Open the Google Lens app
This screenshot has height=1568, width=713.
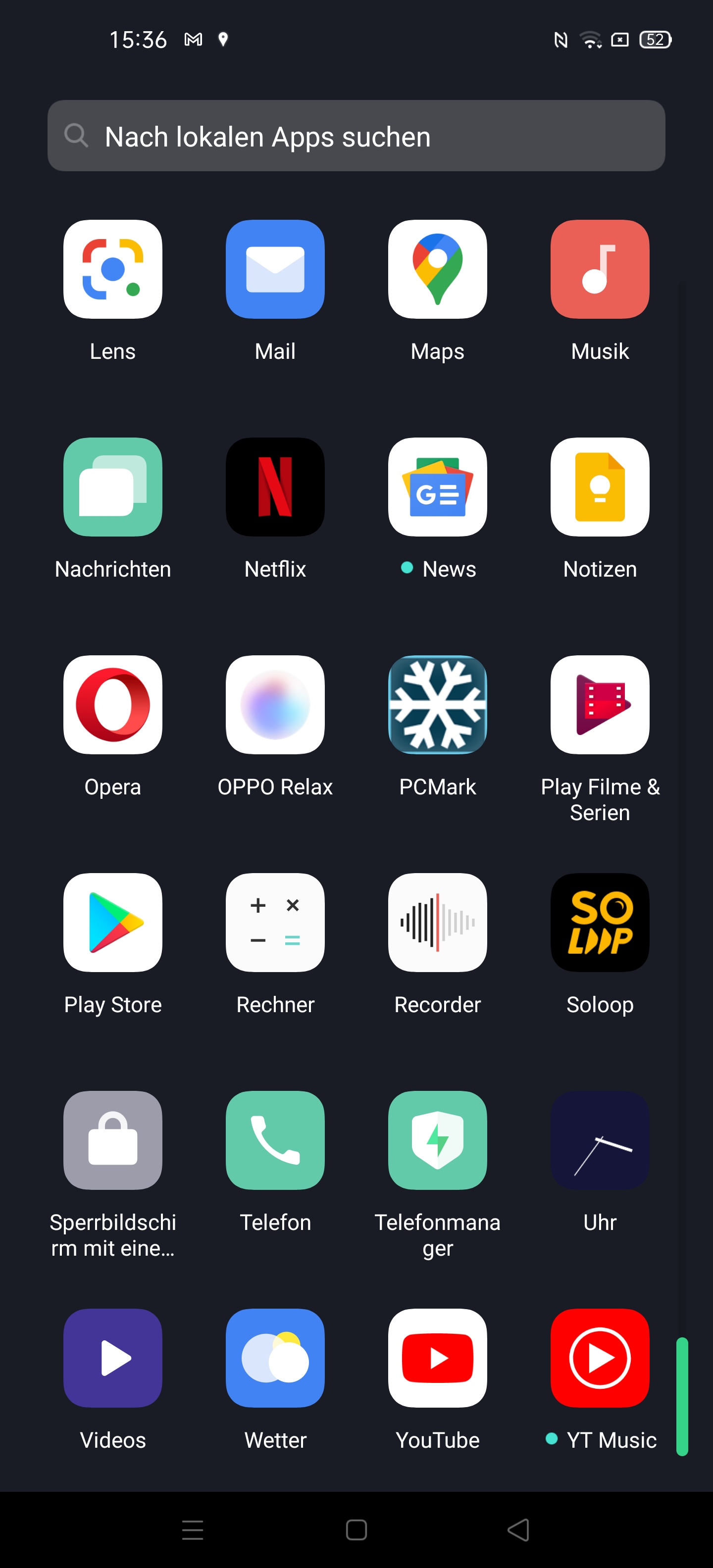(112, 269)
